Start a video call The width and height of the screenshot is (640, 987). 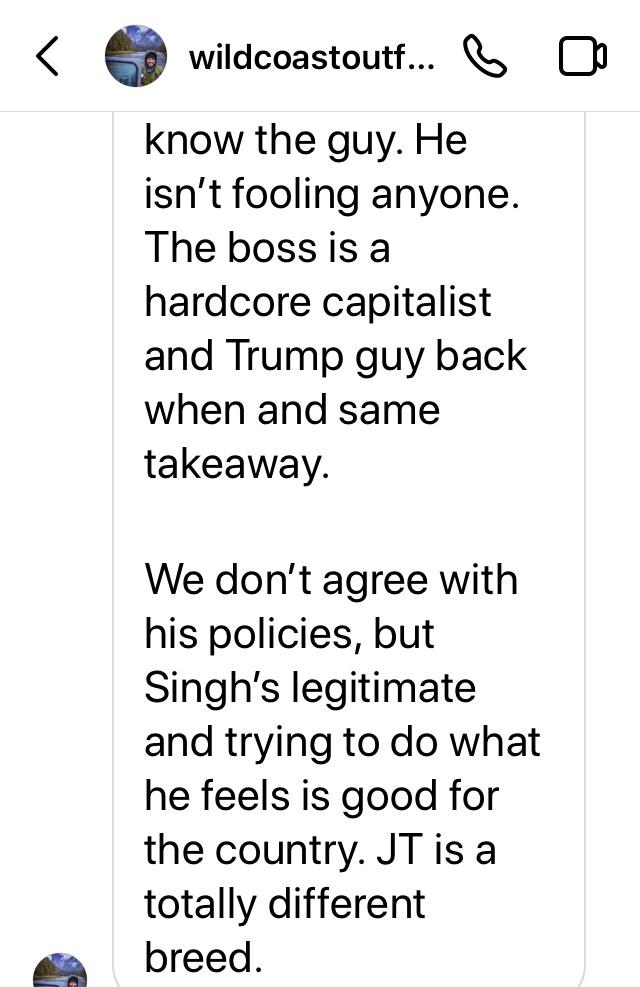click(x=582, y=57)
